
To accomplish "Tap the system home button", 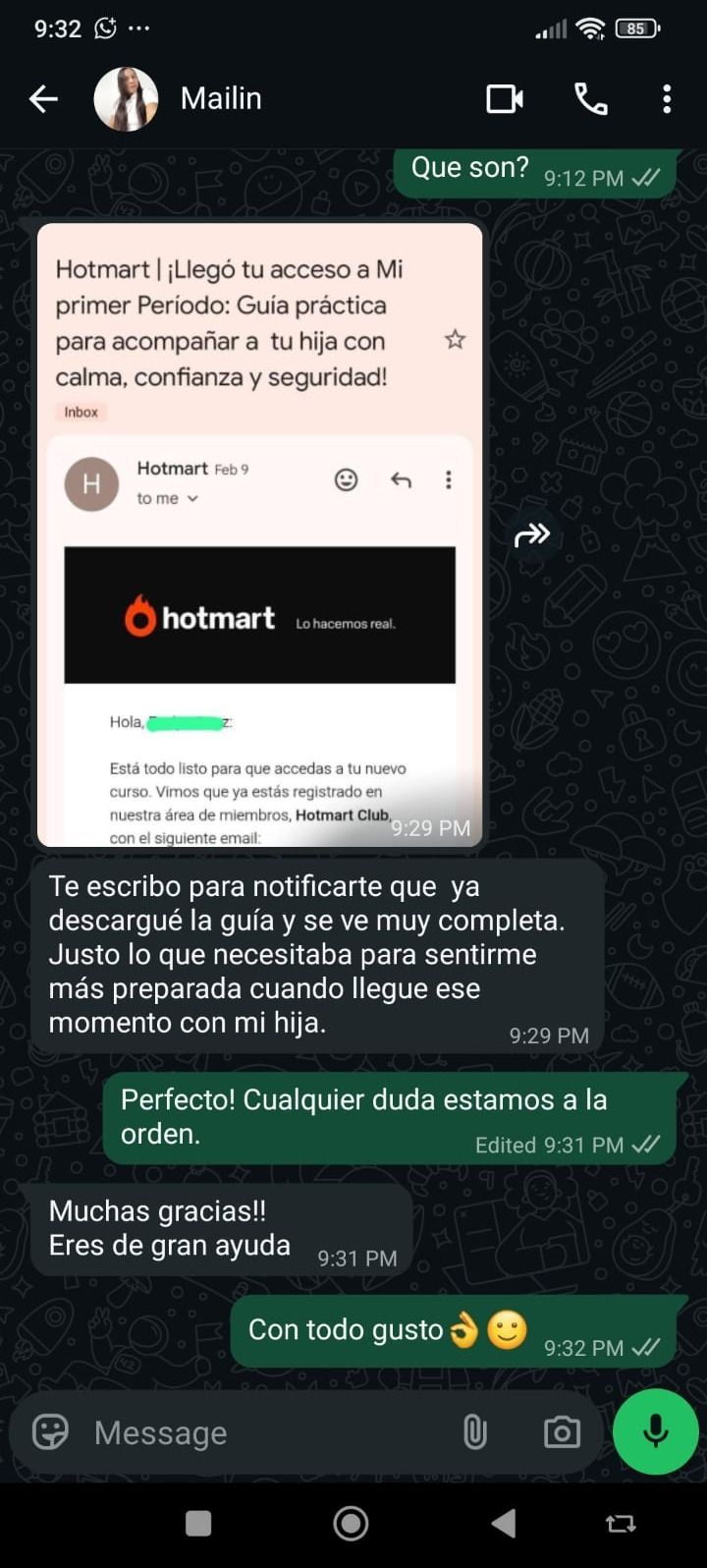I will click(351, 1523).
